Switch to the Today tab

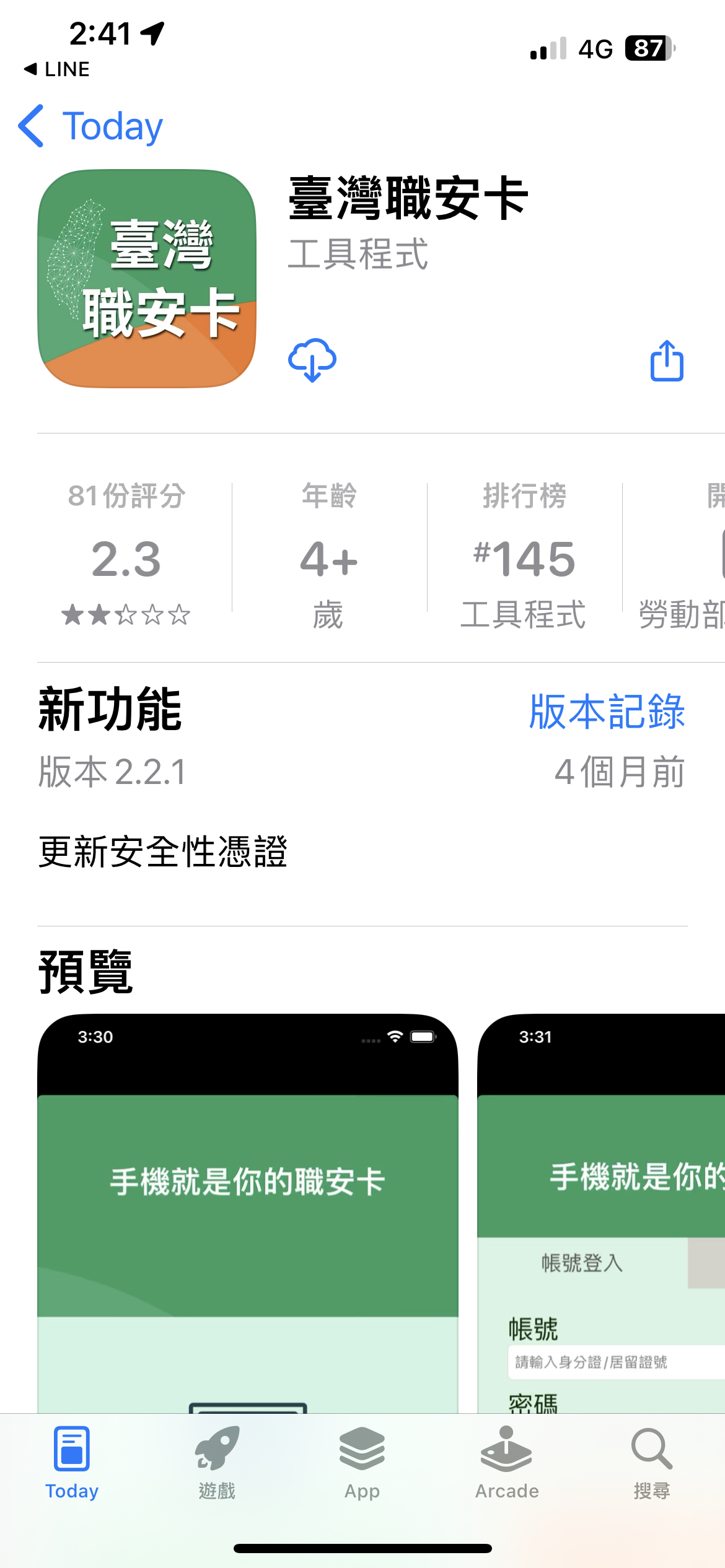pyautogui.click(x=72, y=1463)
